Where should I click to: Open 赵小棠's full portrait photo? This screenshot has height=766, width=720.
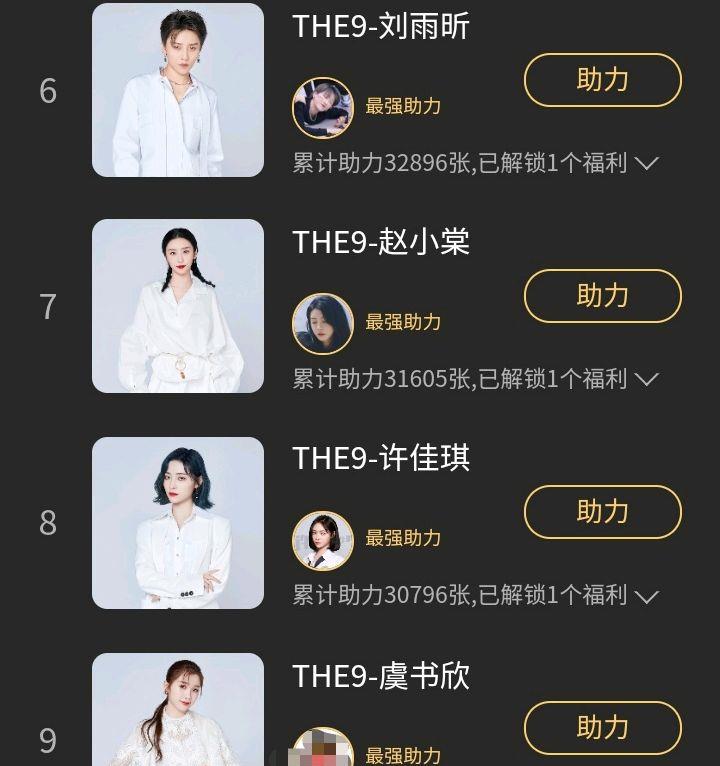tap(177, 305)
